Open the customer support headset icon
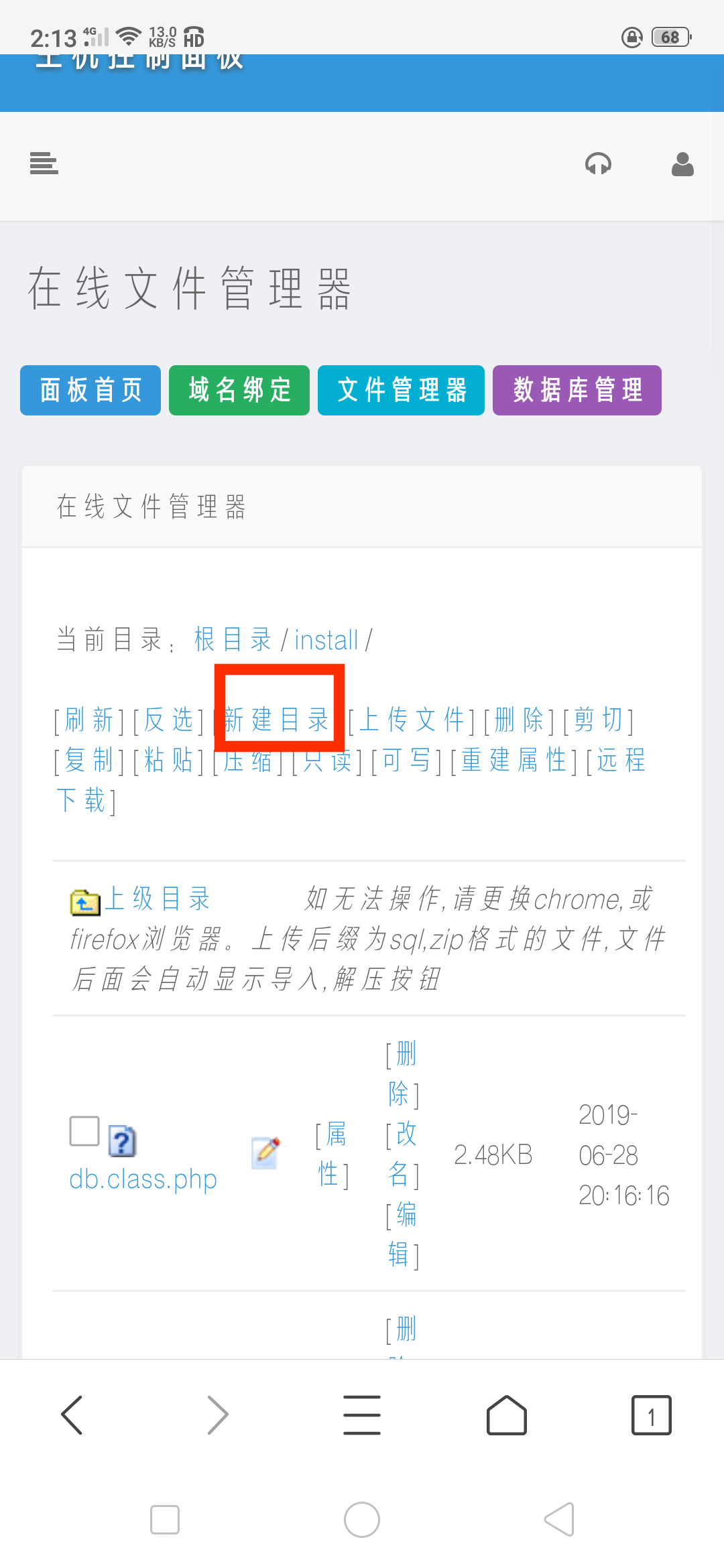Viewport: 724px width, 1568px height. click(x=598, y=164)
